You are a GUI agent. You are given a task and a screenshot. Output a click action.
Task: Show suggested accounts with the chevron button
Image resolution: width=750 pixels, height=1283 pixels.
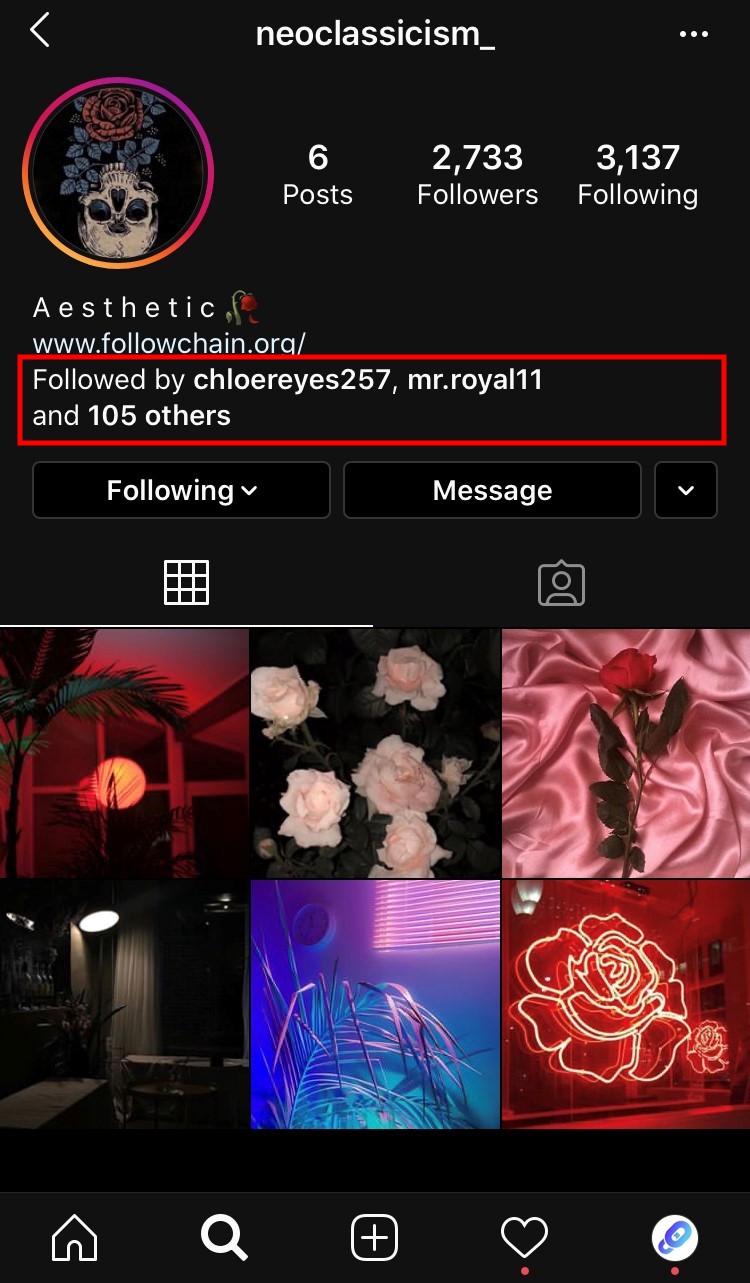[x=686, y=490]
